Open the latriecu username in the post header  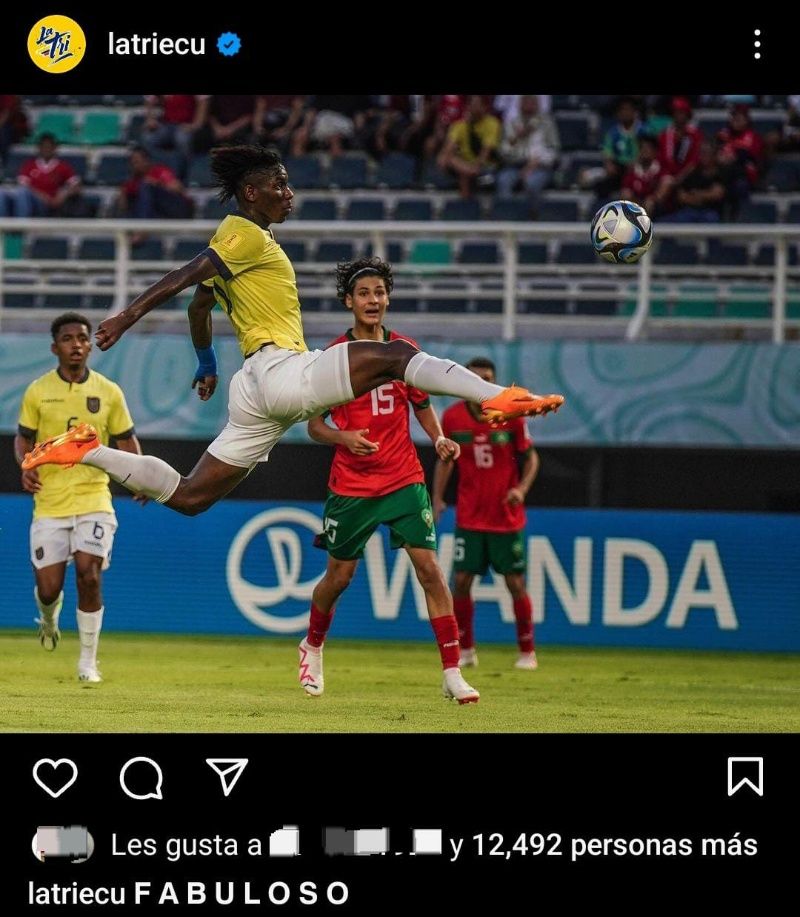click(x=156, y=44)
